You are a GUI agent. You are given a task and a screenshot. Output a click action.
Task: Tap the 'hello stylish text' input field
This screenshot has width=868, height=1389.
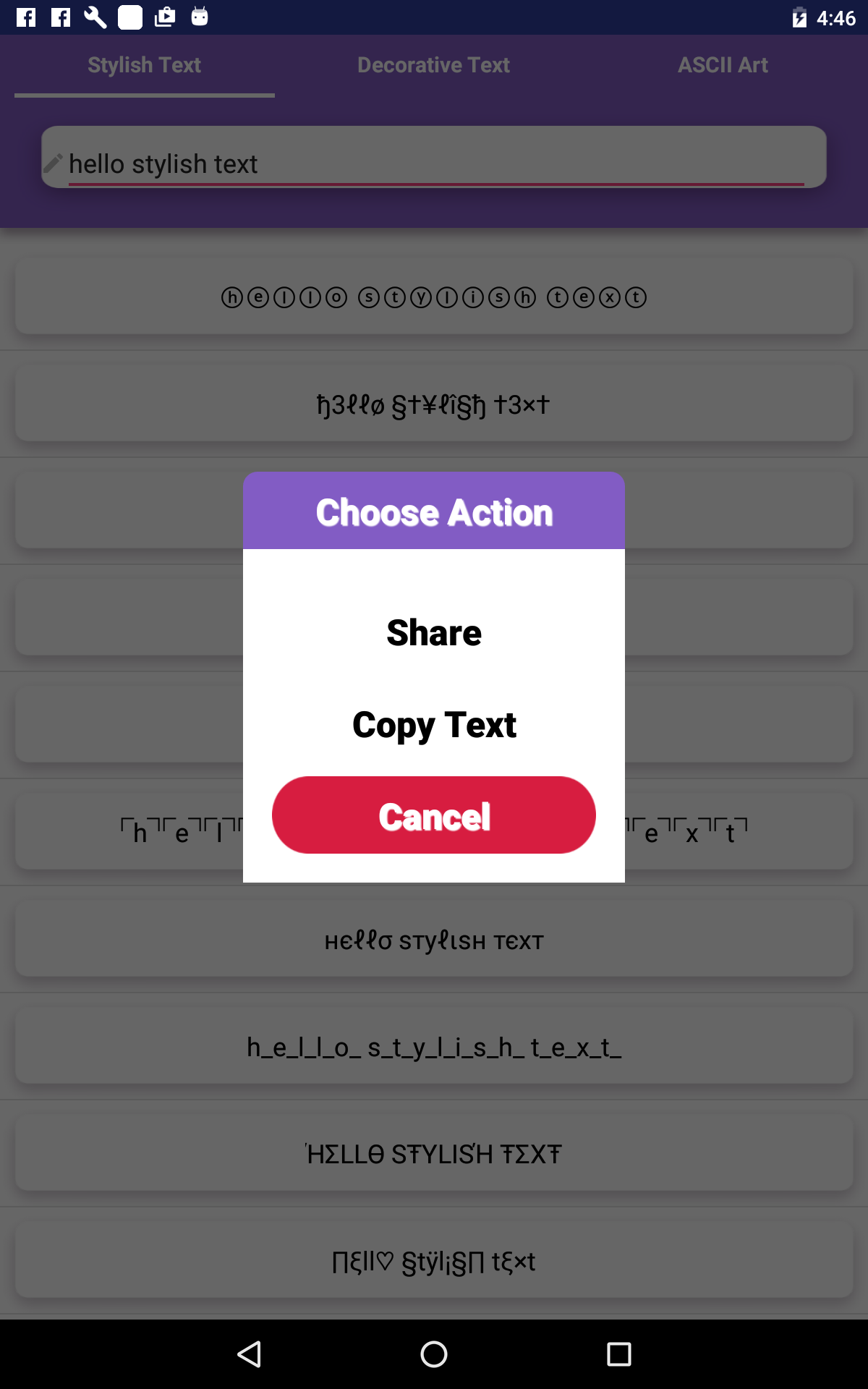pyautogui.click(x=434, y=164)
